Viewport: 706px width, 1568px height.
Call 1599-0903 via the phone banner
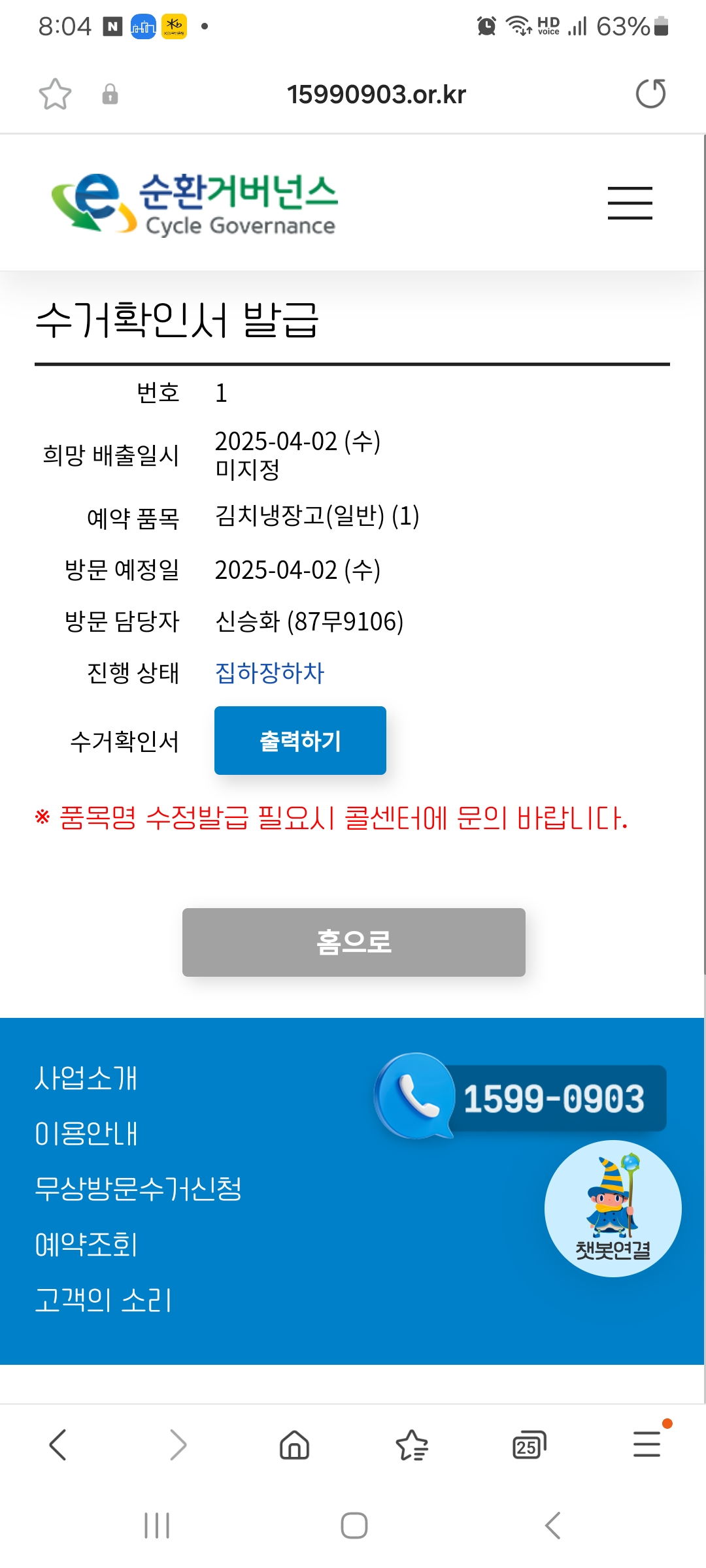pyautogui.click(x=520, y=1097)
